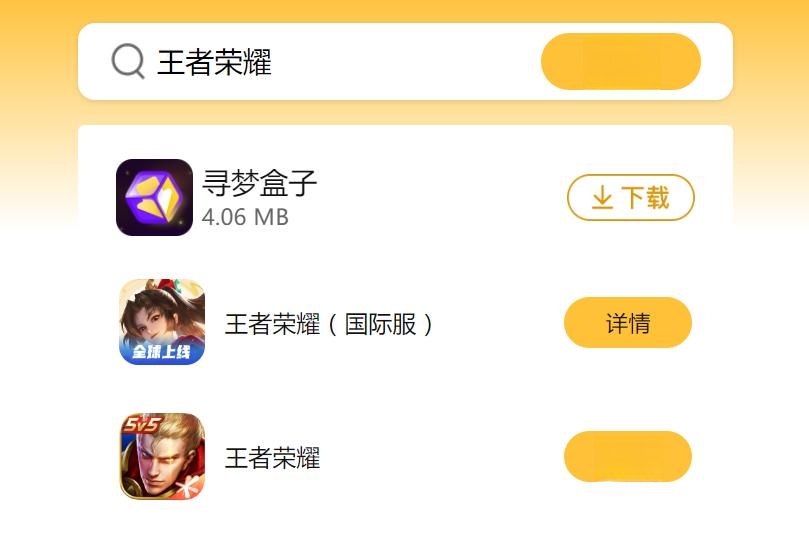Viewport: 809px width, 539px height.
Task: Tap the yellow button in the search bar
Action: (x=620, y=62)
